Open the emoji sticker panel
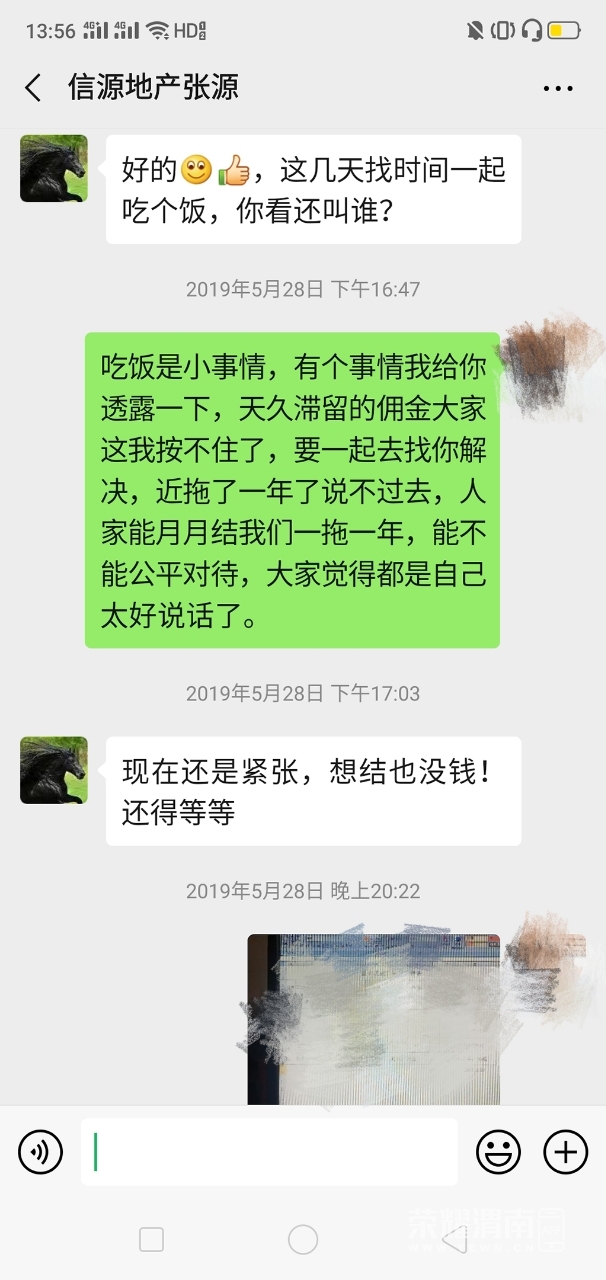606x1280 pixels. tap(497, 1153)
